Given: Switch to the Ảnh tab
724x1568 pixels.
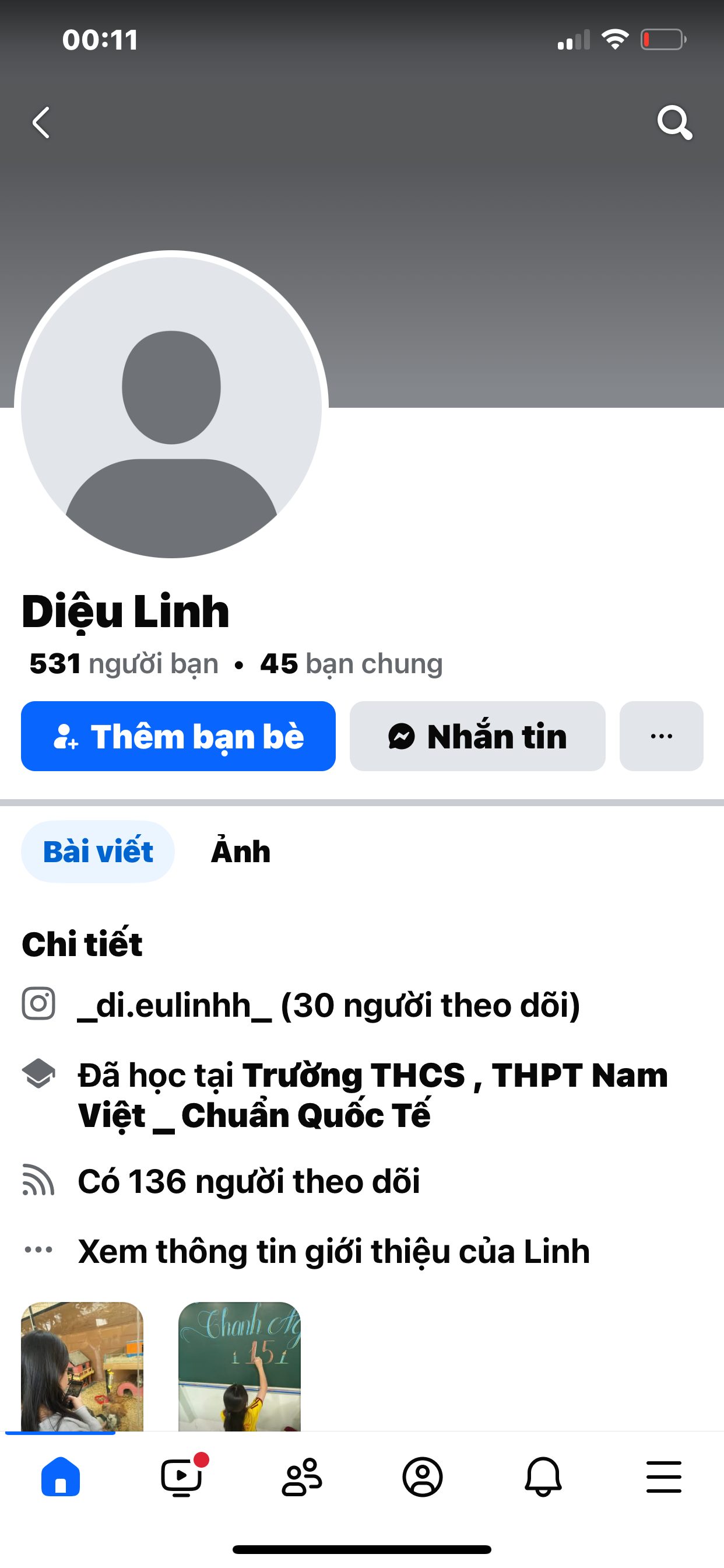Looking at the screenshot, I should (240, 852).
